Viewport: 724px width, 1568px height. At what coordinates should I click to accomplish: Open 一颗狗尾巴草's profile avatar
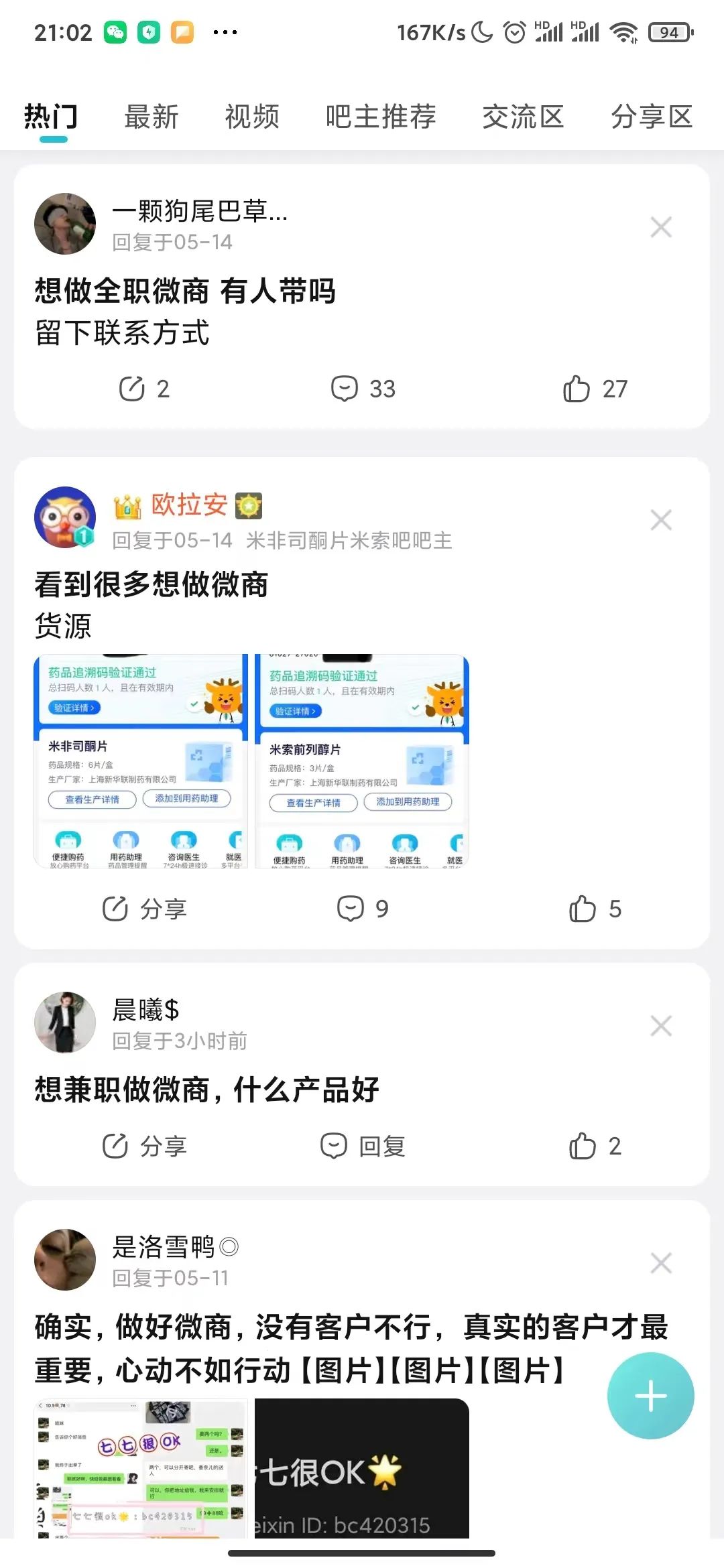tap(65, 223)
